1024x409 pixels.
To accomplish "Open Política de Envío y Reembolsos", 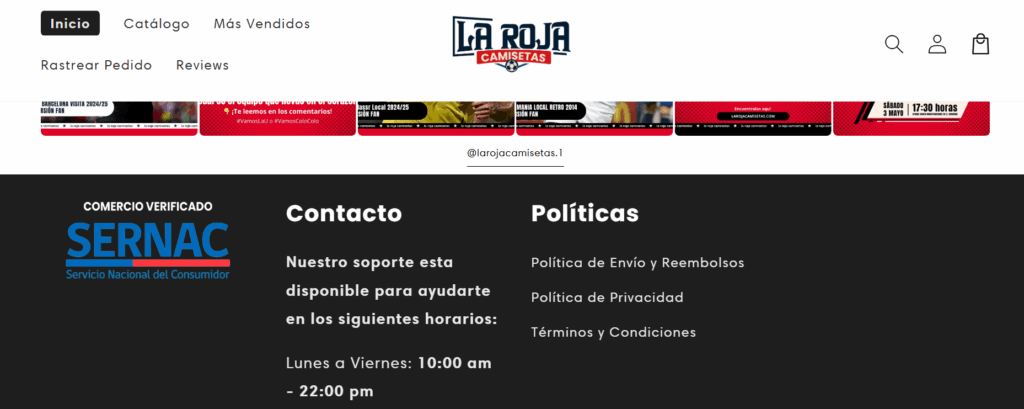I will pyautogui.click(x=637, y=263).
